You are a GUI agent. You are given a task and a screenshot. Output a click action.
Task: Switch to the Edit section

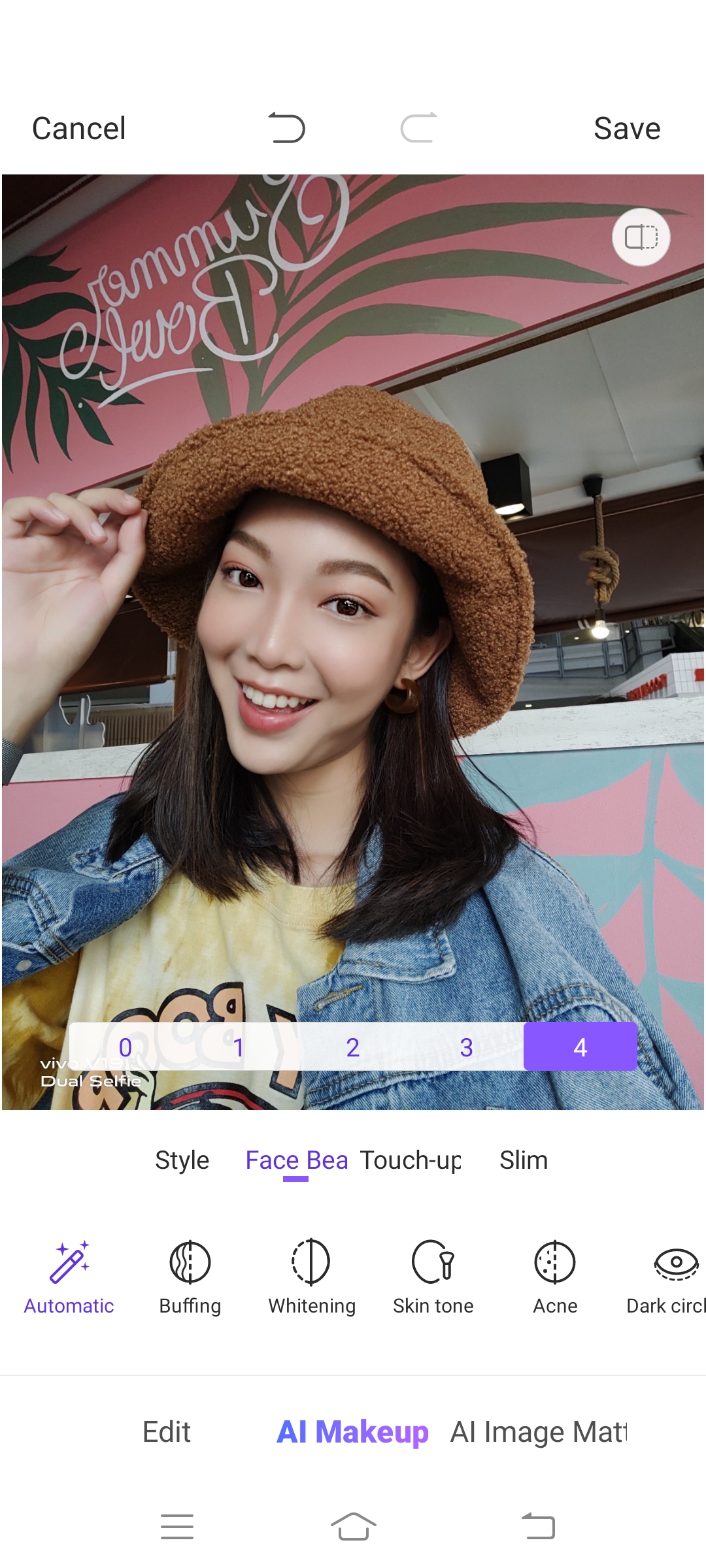pyautogui.click(x=167, y=1432)
